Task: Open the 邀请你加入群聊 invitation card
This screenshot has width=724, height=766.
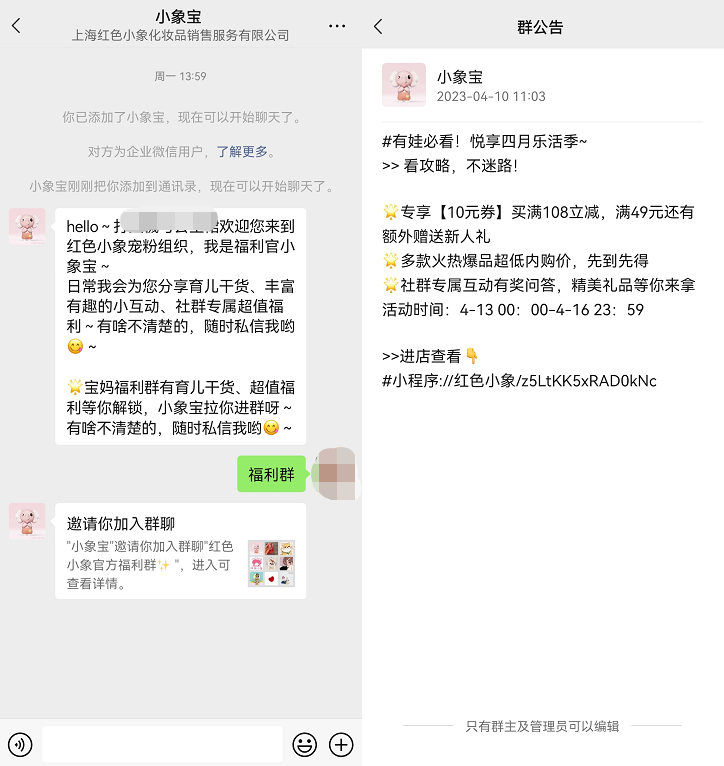Action: (x=180, y=550)
